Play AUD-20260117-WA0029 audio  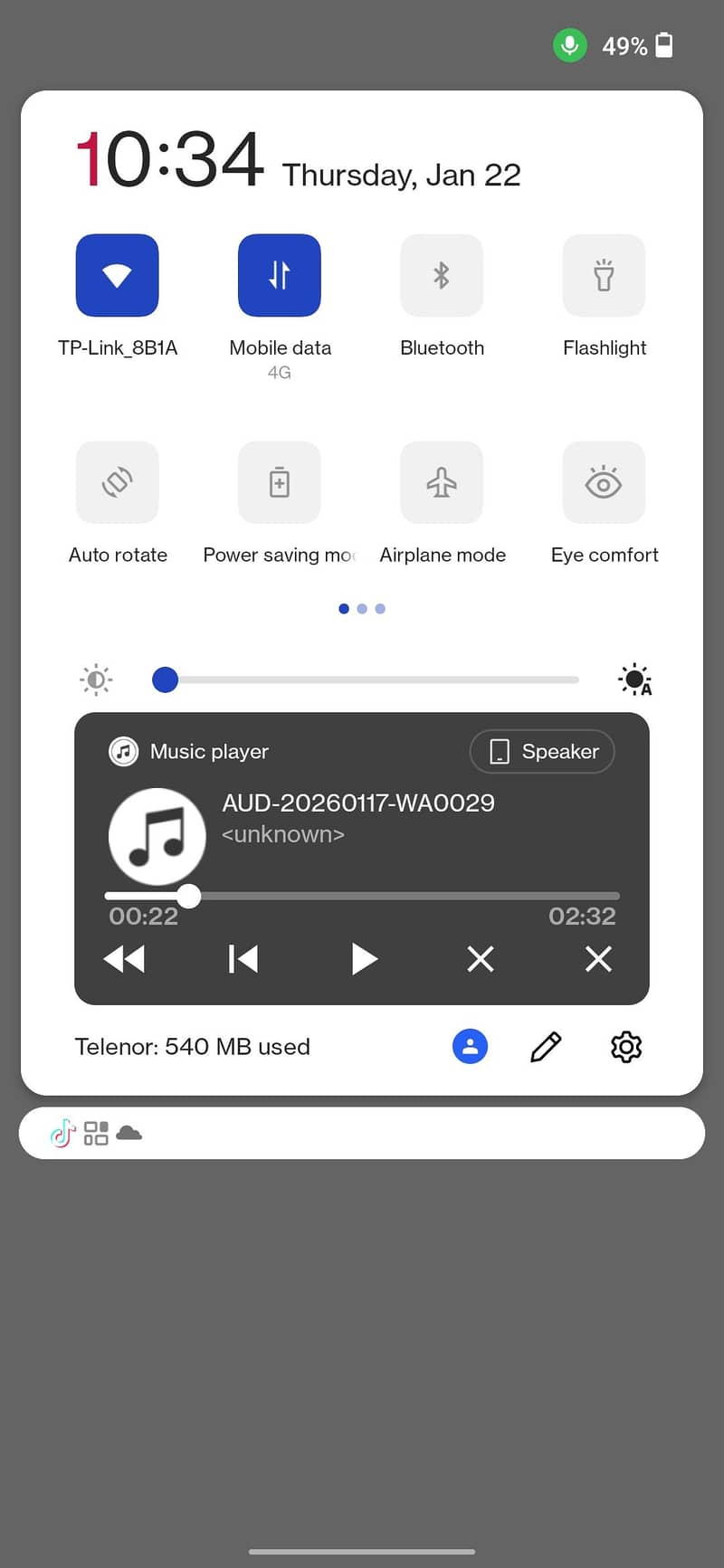[364, 959]
